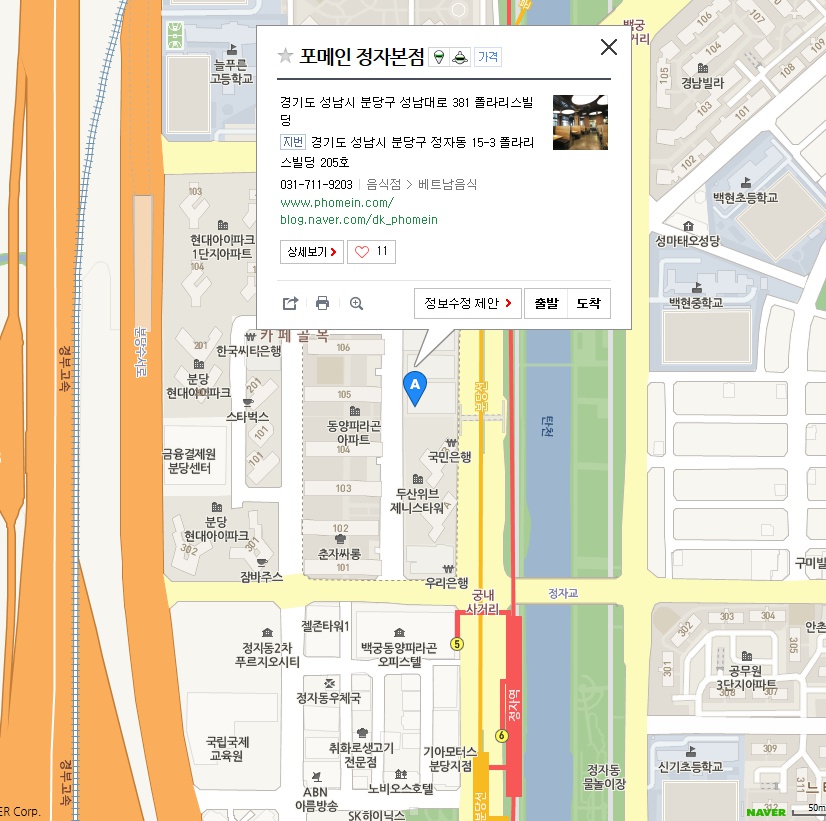Open the street view pin icon beside the title
The image size is (826, 821).
[439, 57]
